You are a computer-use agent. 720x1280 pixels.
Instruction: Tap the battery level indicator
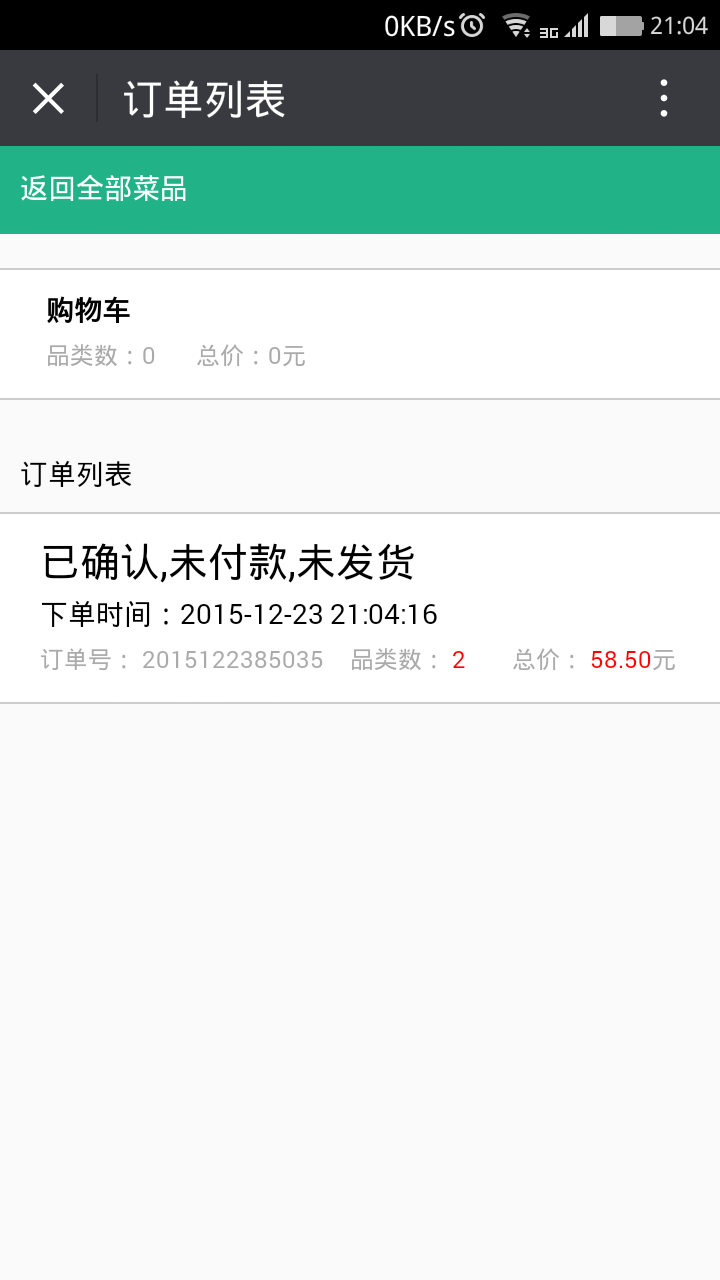pos(620,25)
